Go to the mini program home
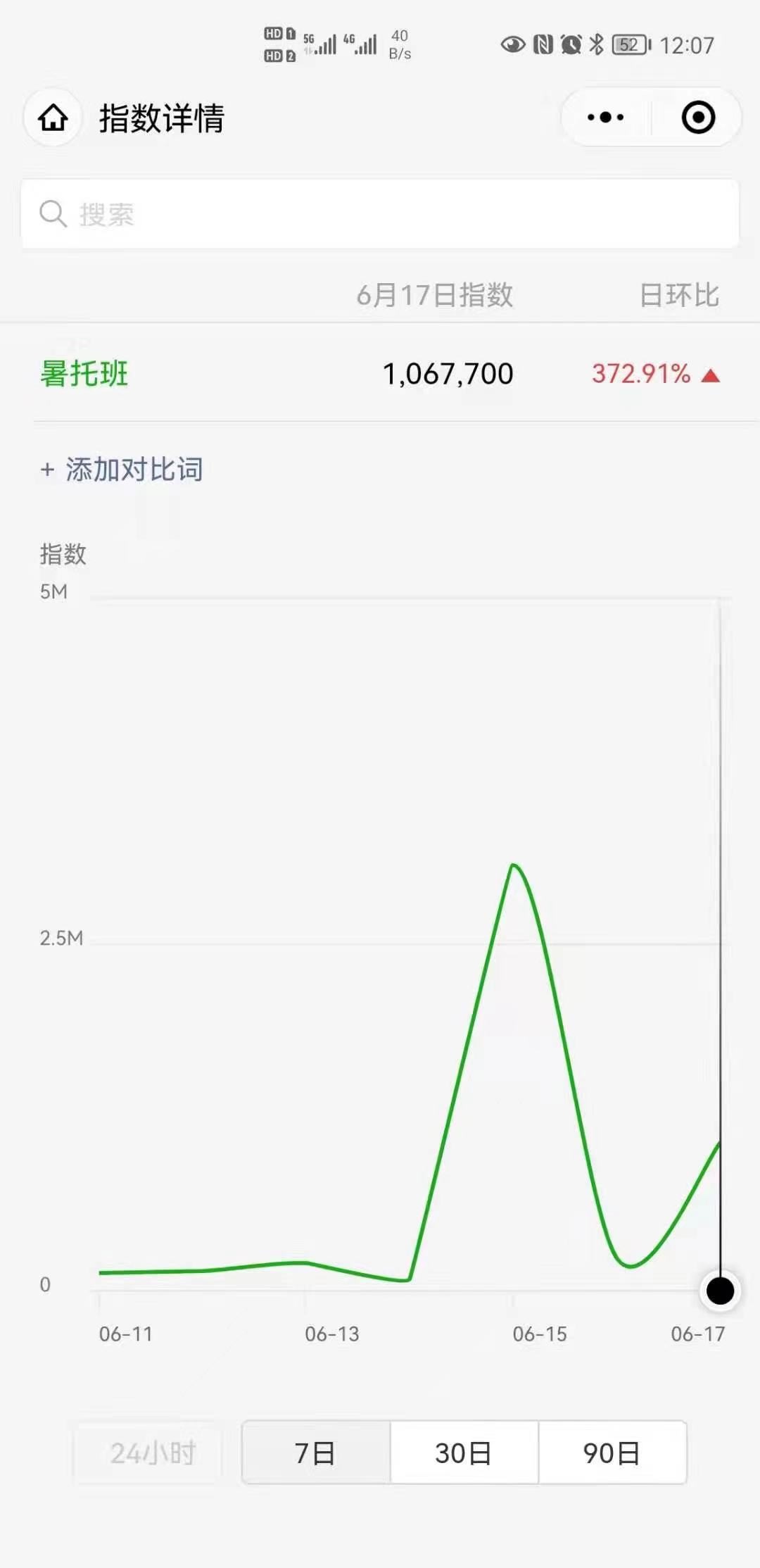 (x=53, y=118)
